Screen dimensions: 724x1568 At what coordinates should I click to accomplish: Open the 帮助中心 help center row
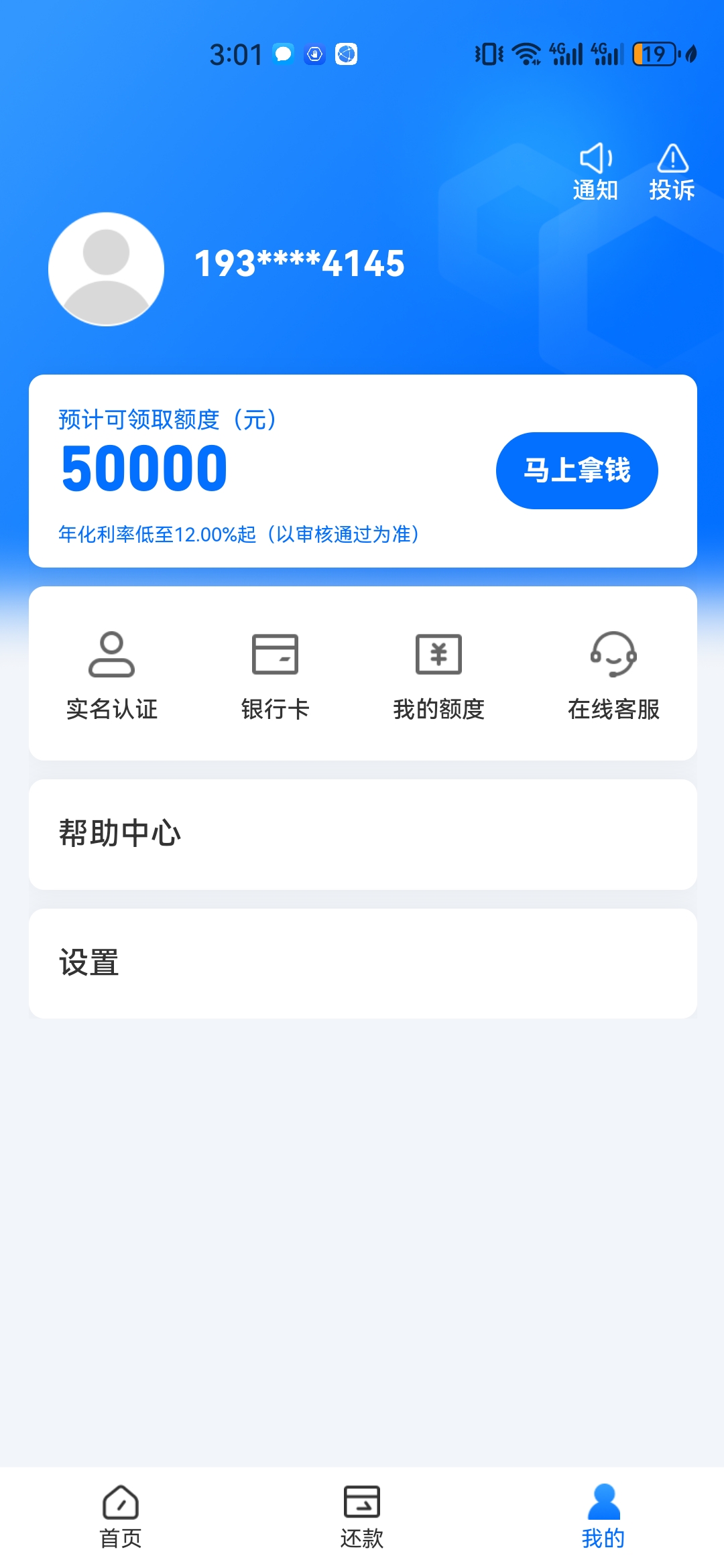click(363, 834)
